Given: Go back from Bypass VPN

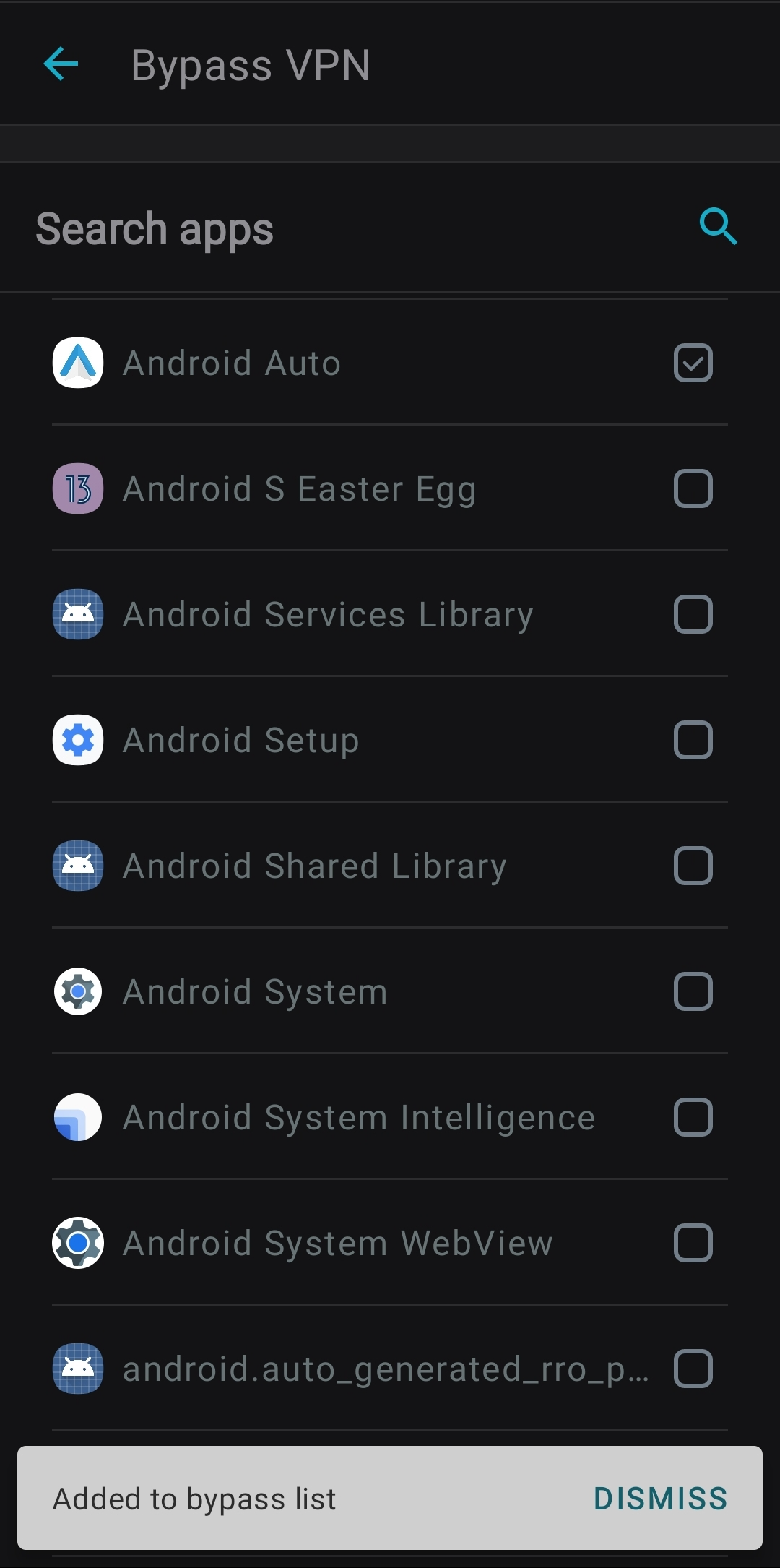Looking at the screenshot, I should [x=61, y=64].
